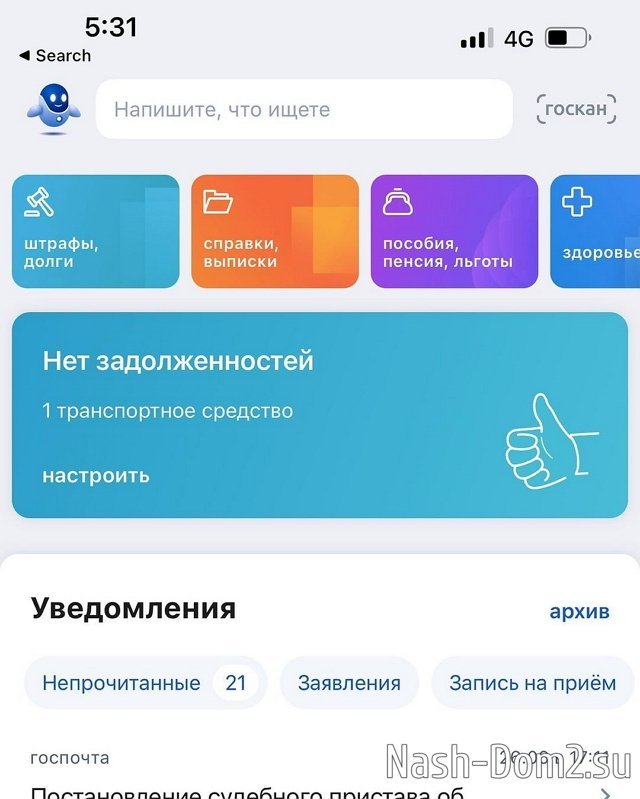Open the госкан scanner
Image resolution: width=640 pixels, height=799 pixels.
577,109
